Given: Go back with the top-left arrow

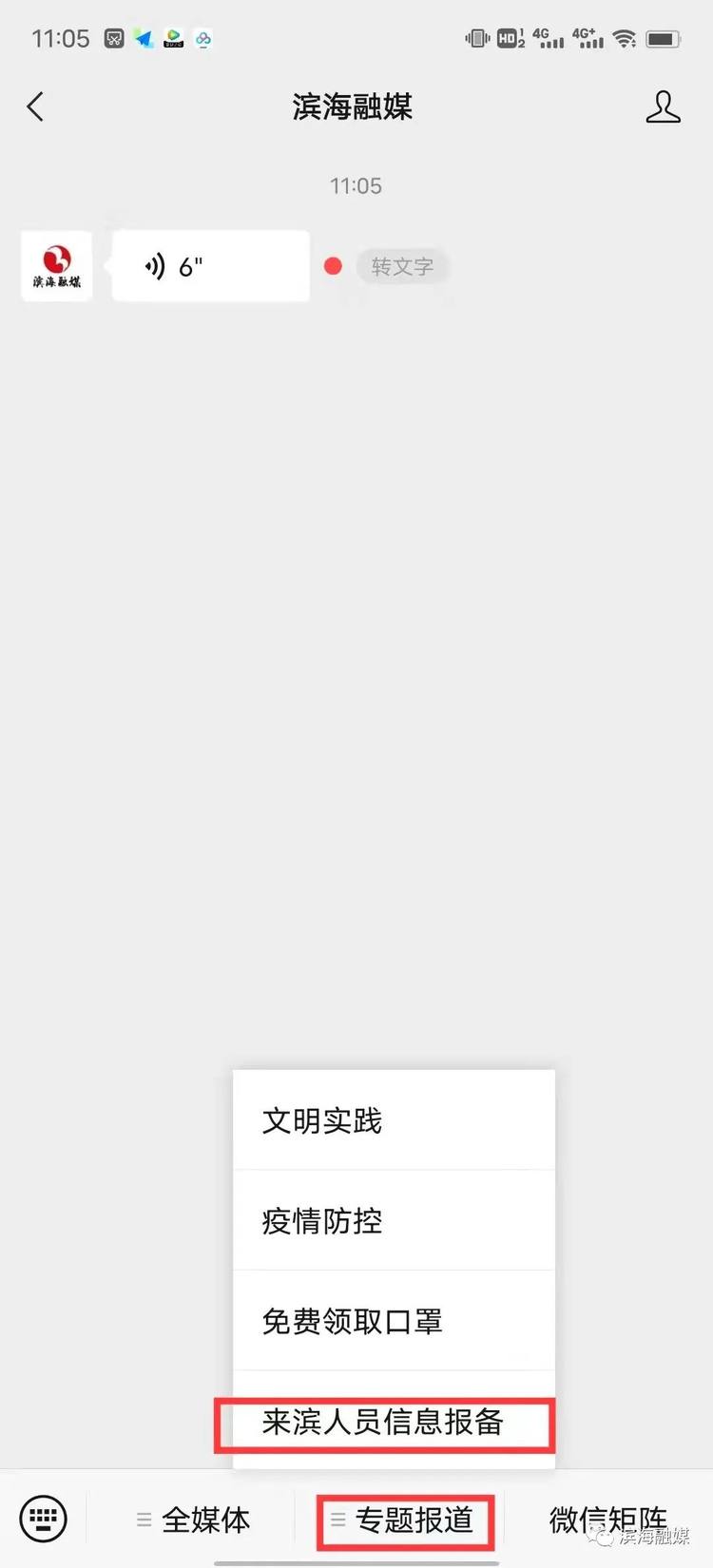Looking at the screenshot, I should point(35,106).
